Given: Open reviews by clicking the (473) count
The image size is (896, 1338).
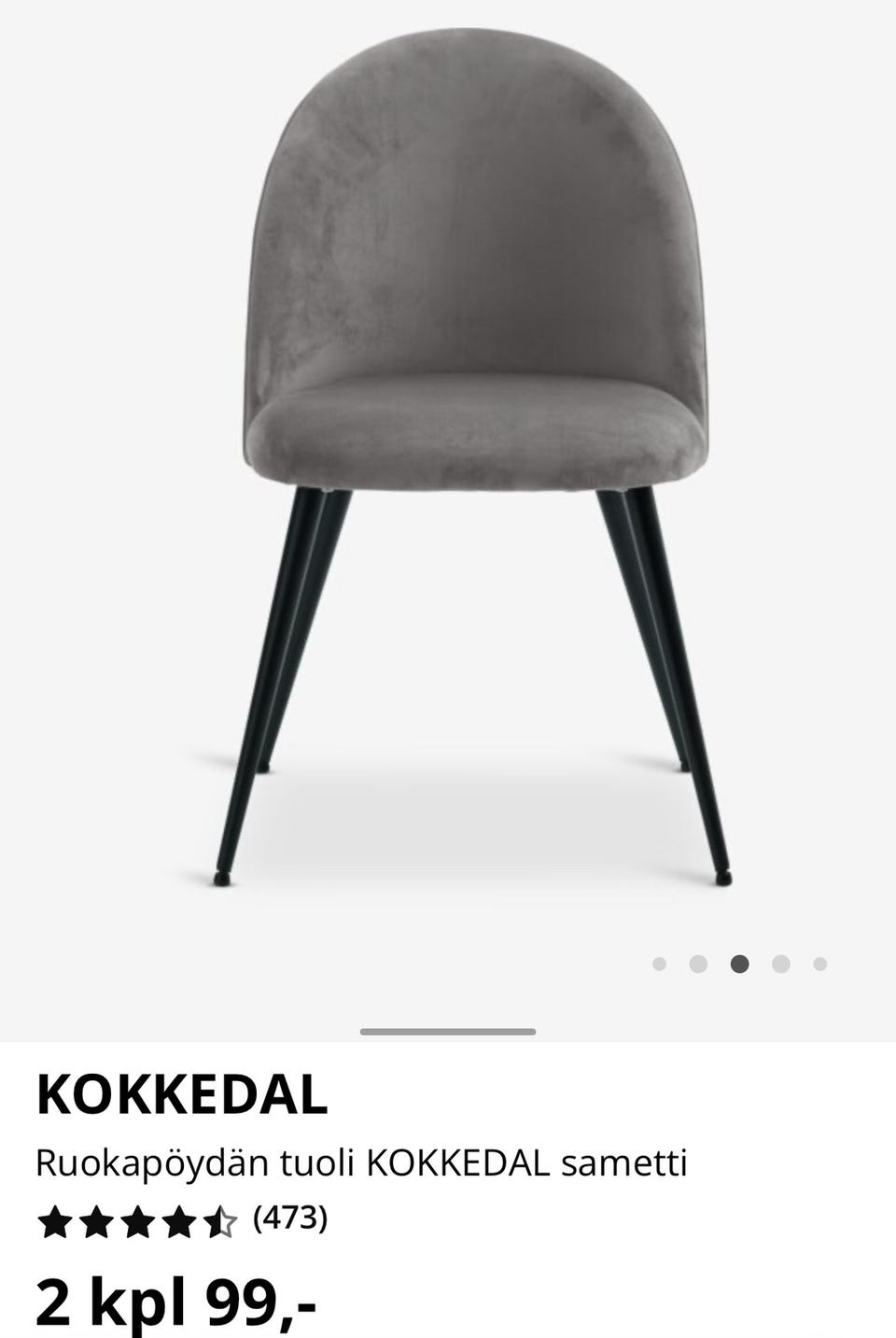Looking at the screenshot, I should point(289,1218).
